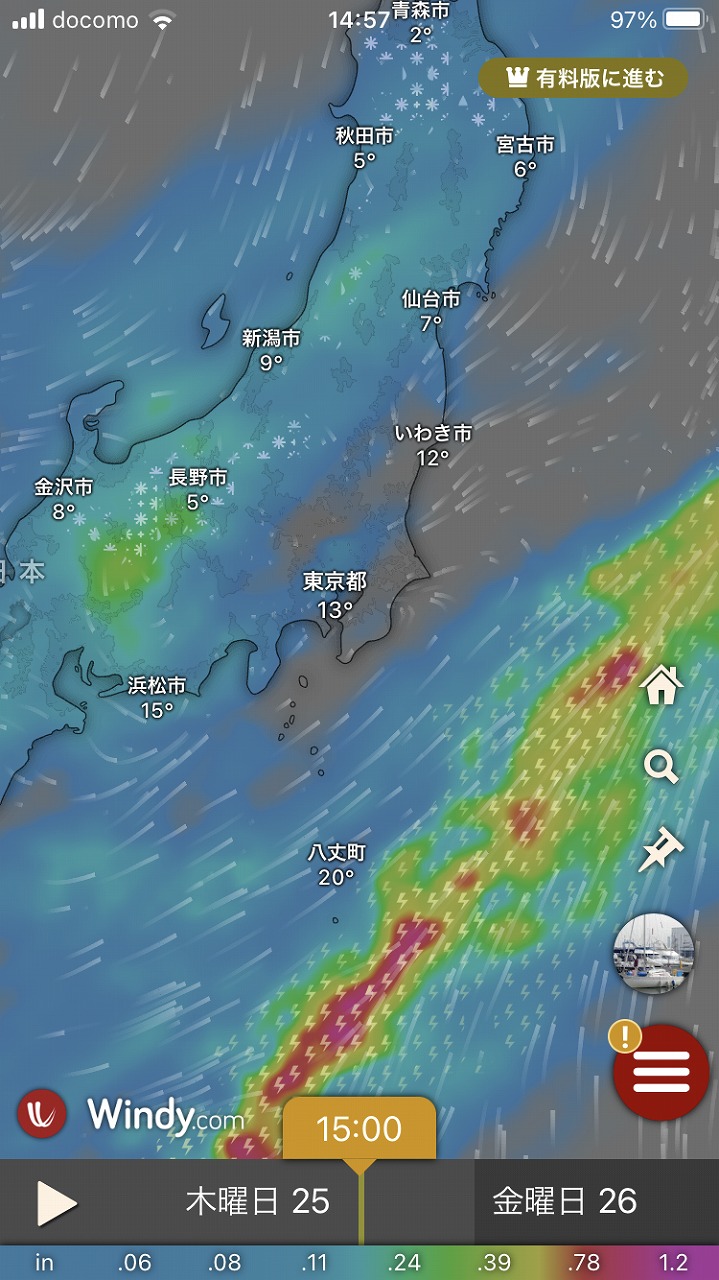This screenshot has width=719, height=1280.
Task: Tap the 有料版に進む premium button
Action: pyautogui.click(x=583, y=78)
